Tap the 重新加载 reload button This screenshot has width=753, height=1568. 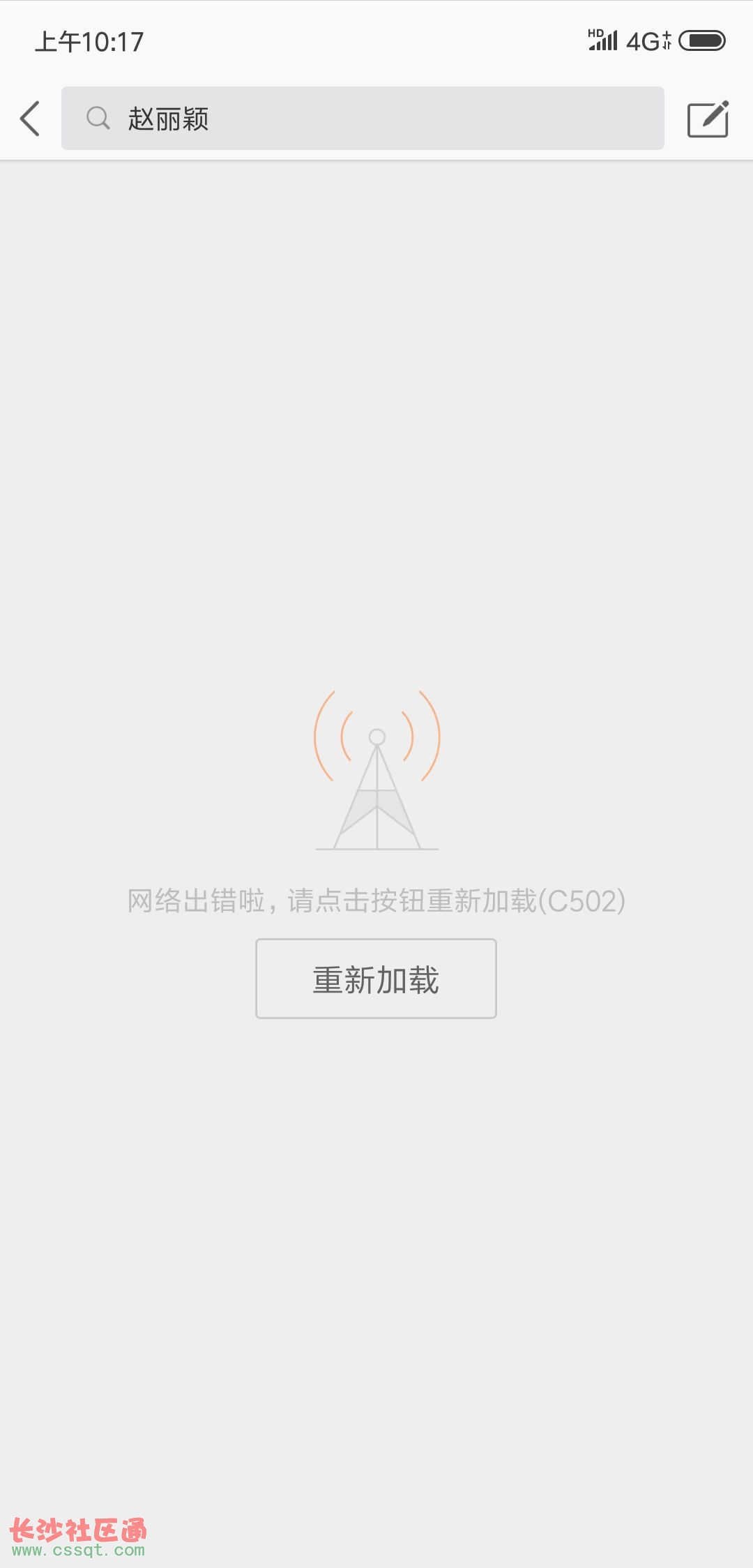pyautogui.click(x=376, y=979)
